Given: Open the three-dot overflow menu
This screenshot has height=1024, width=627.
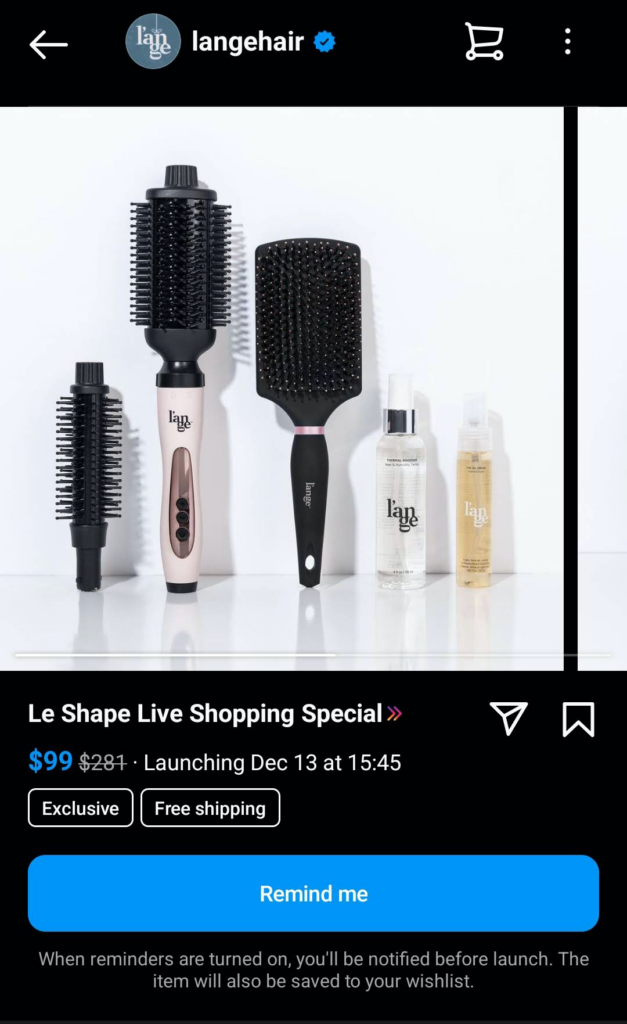Looking at the screenshot, I should pyautogui.click(x=567, y=42).
